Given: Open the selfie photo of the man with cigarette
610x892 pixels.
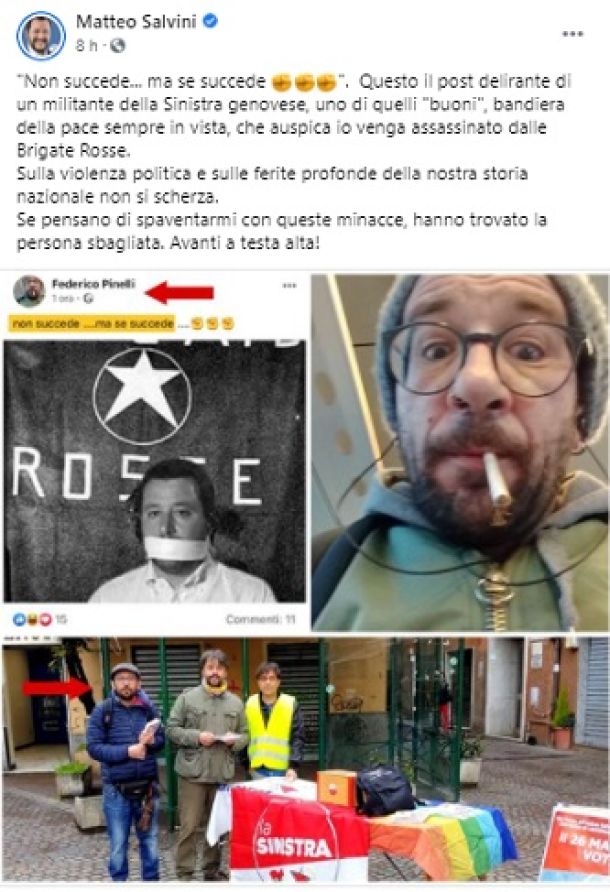Looking at the screenshot, I should pyautogui.click(x=459, y=450).
